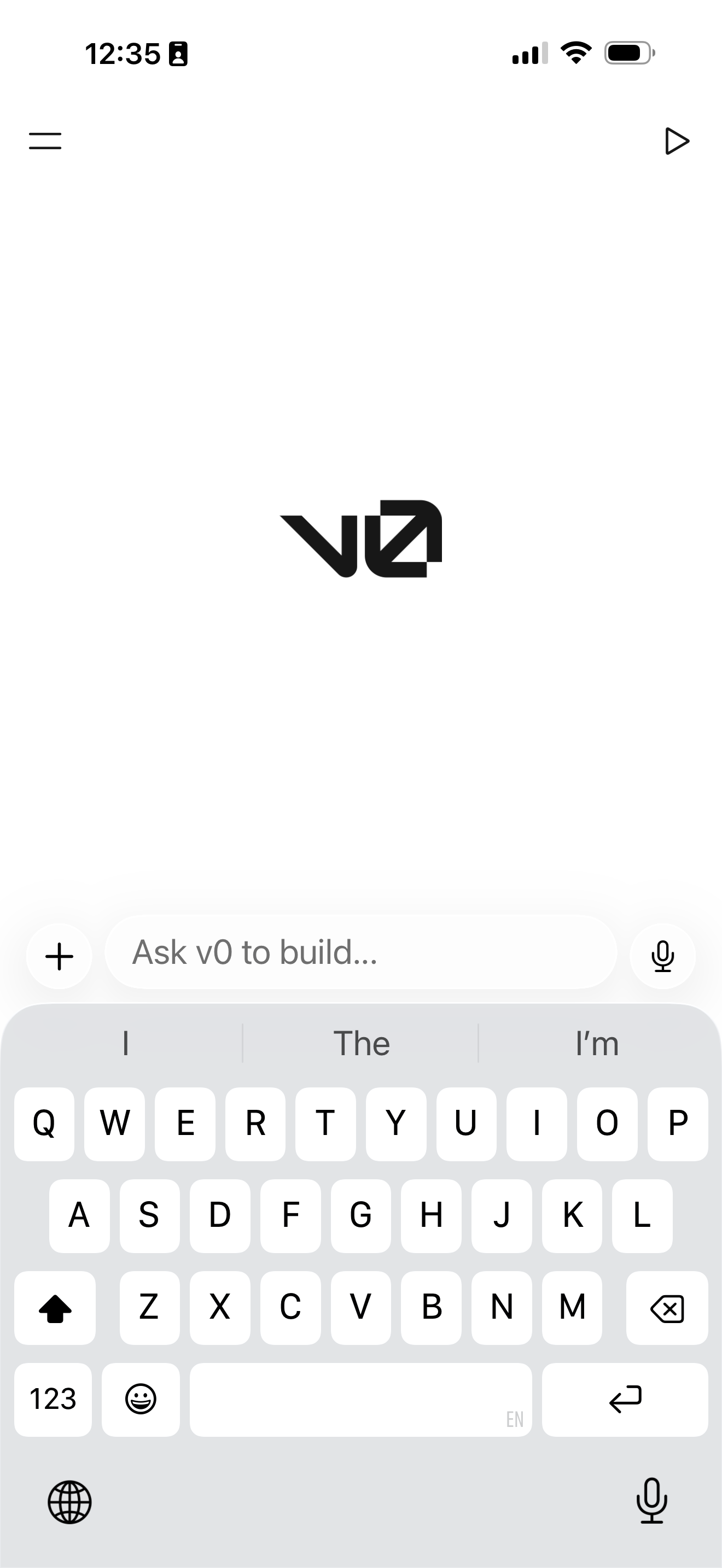The height and width of the screenshot is (1568, 722).
Task: Tap the v0 logo
Action: 361,542
